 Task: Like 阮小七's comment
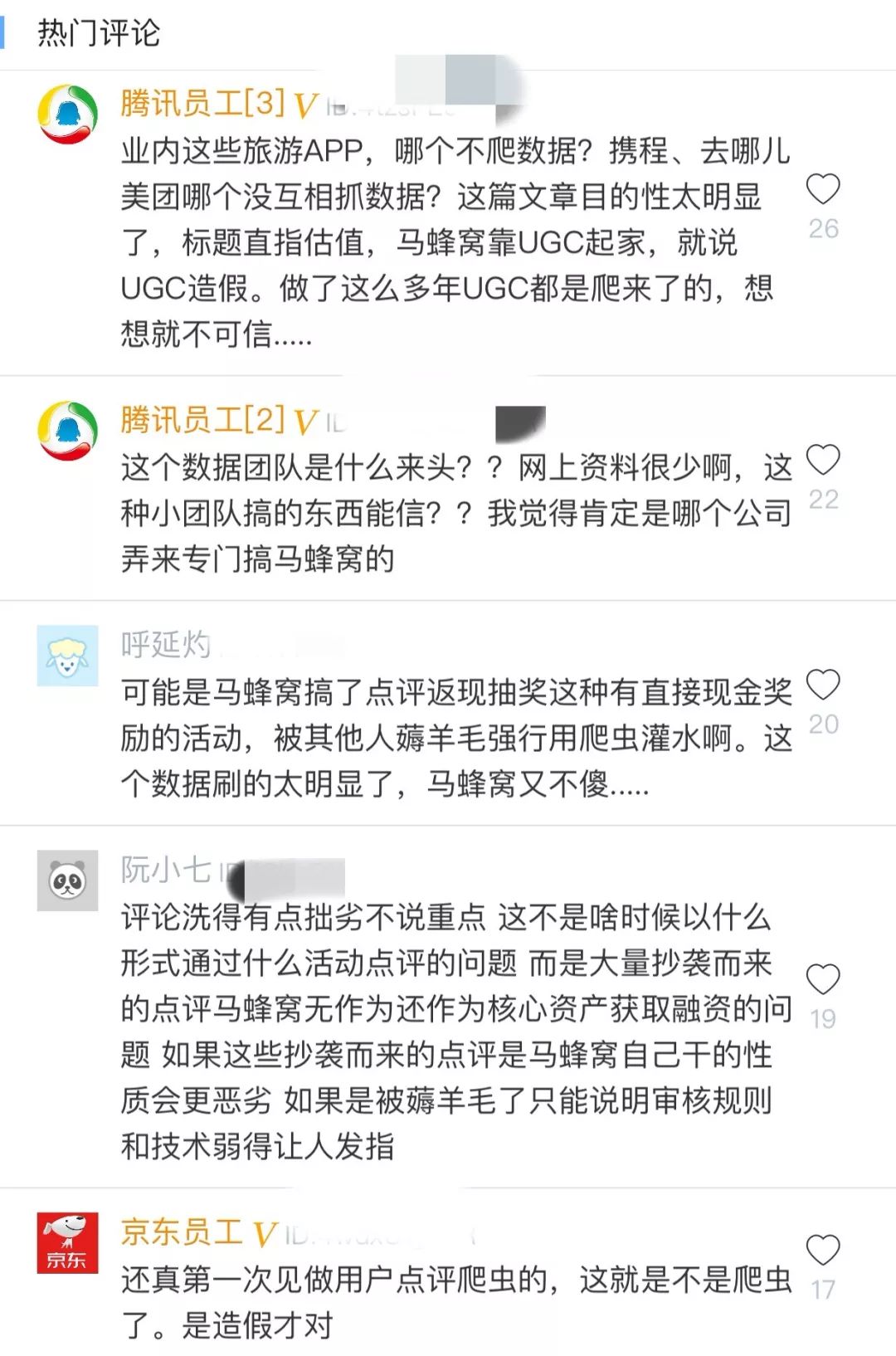click(x=823, y=979)
